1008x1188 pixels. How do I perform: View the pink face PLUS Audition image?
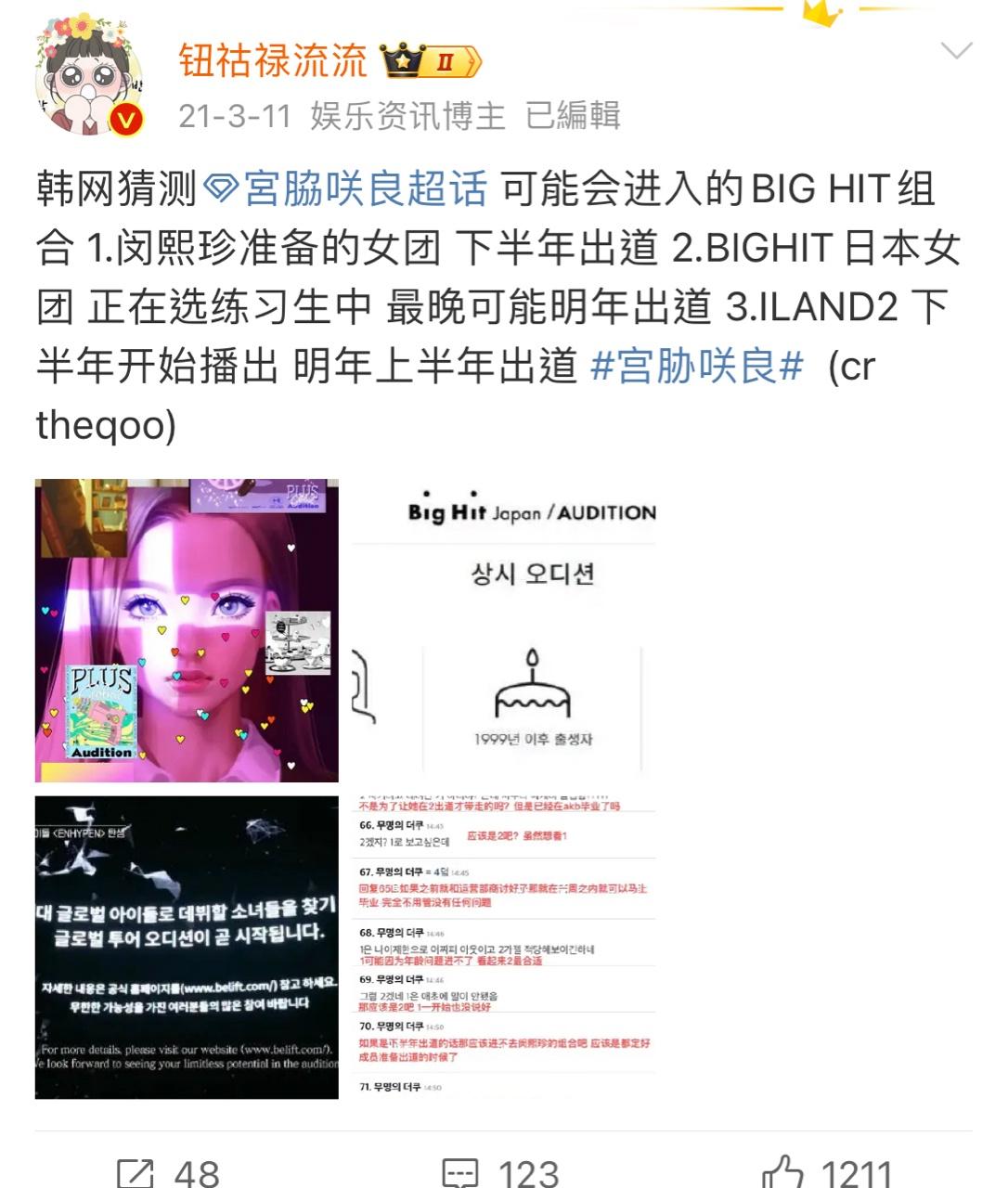[187, 631]
